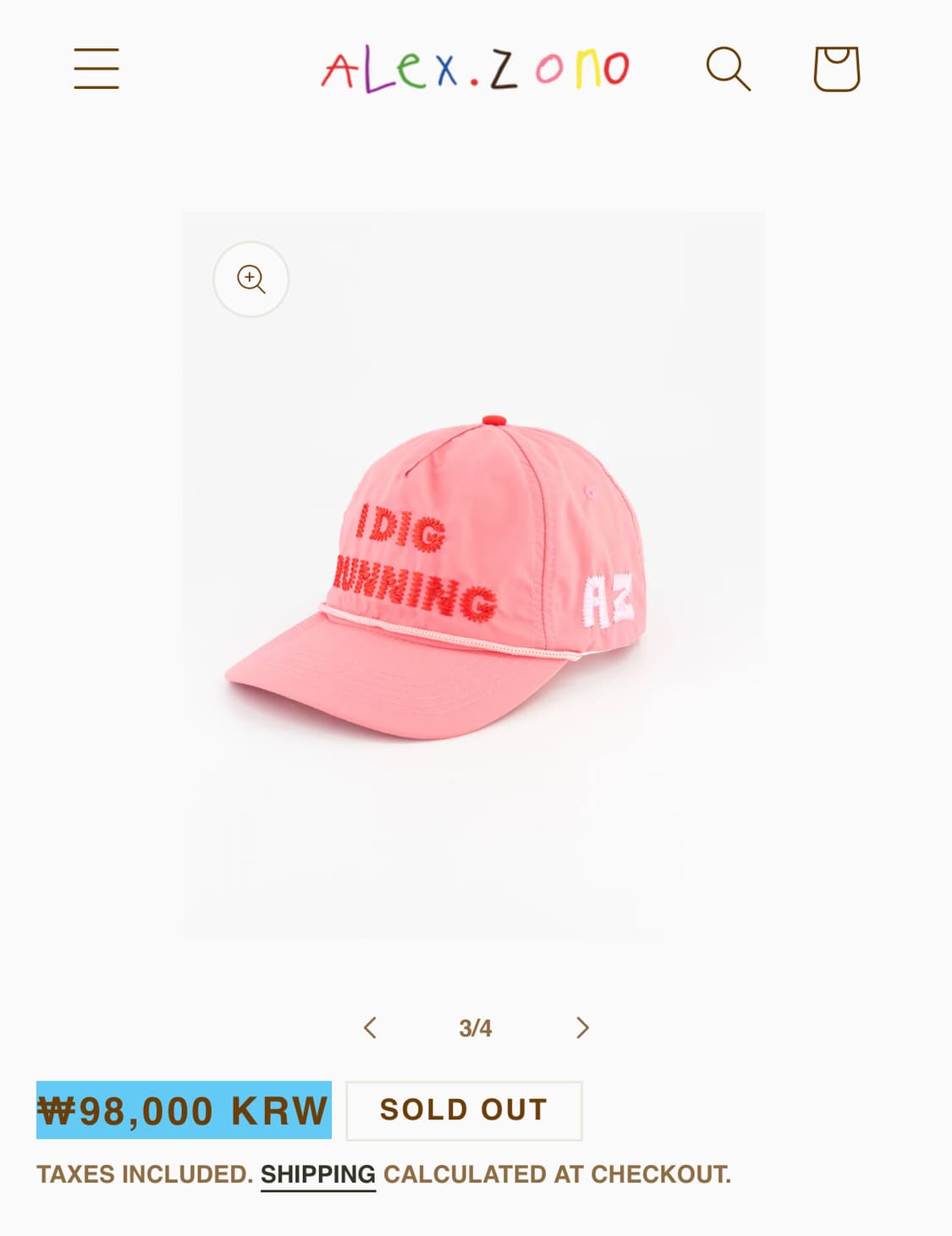Click the image zoom magnifier icon
Image resolution: width=952 pixels, height=1236 pixels.
point(251,279)
